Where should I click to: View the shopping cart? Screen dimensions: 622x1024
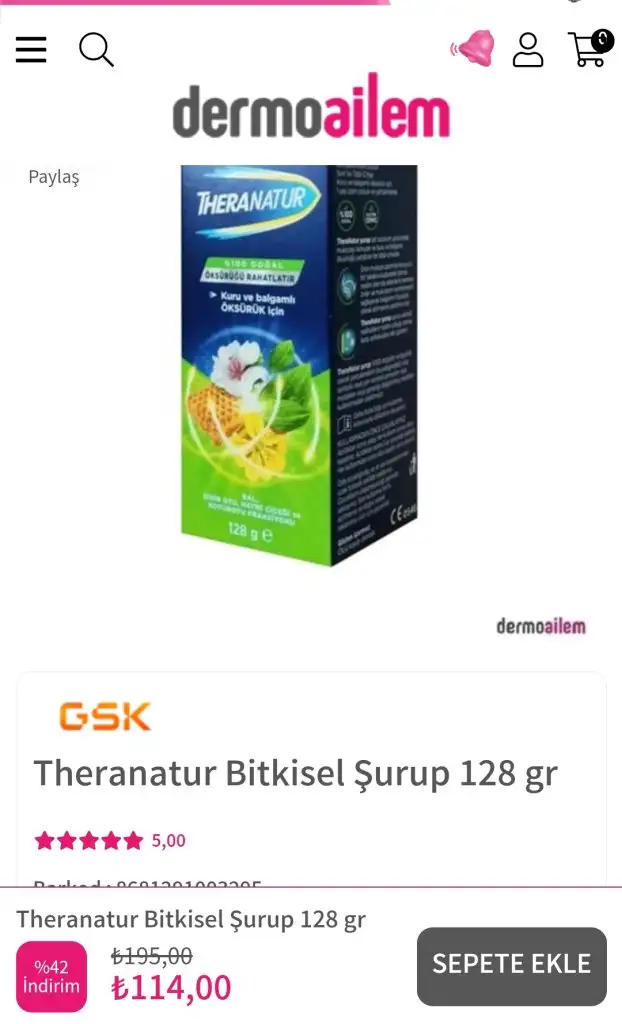[589, 48]
